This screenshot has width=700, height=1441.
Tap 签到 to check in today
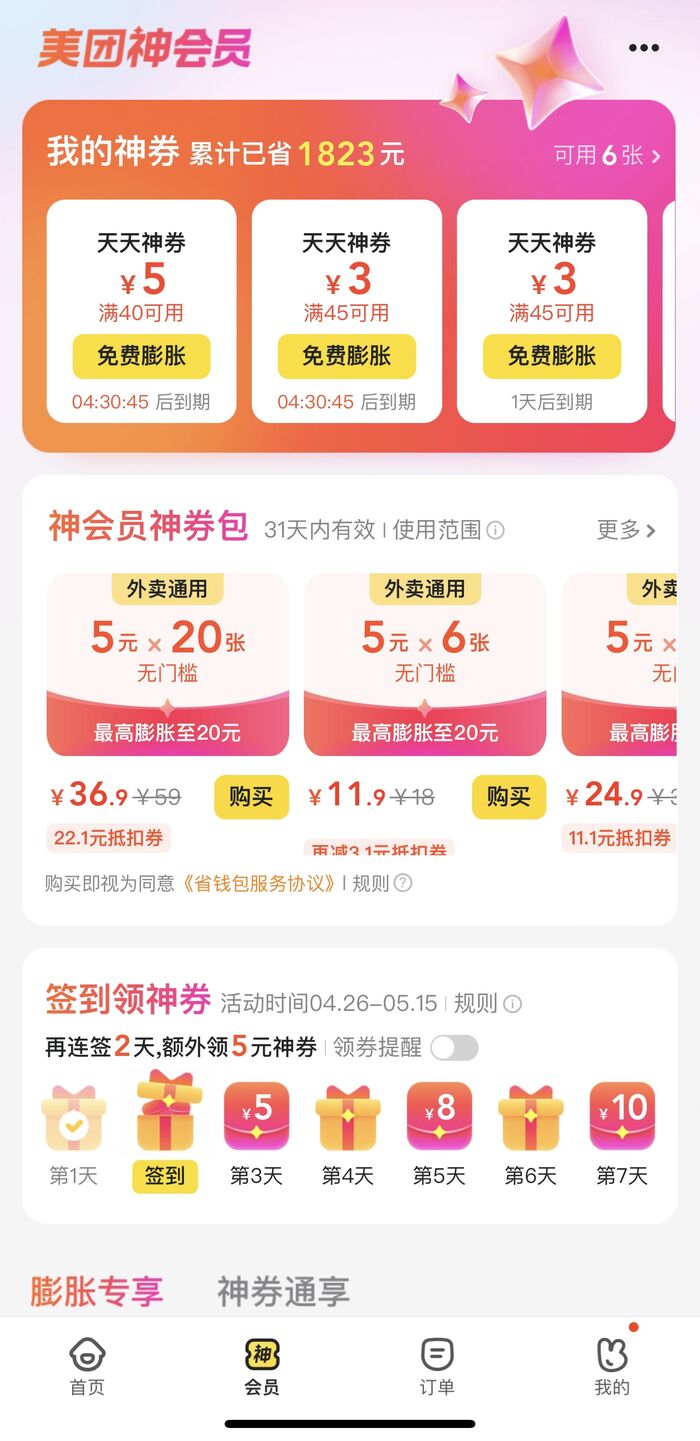click(165, 1177)
